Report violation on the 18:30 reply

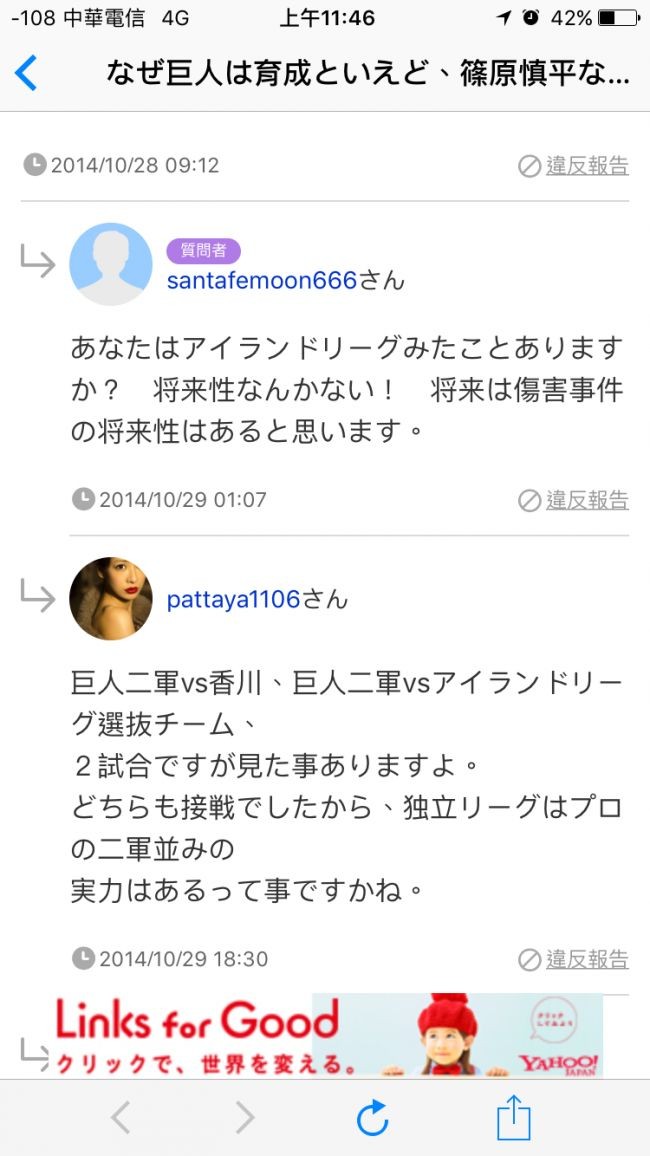(586, 959)
